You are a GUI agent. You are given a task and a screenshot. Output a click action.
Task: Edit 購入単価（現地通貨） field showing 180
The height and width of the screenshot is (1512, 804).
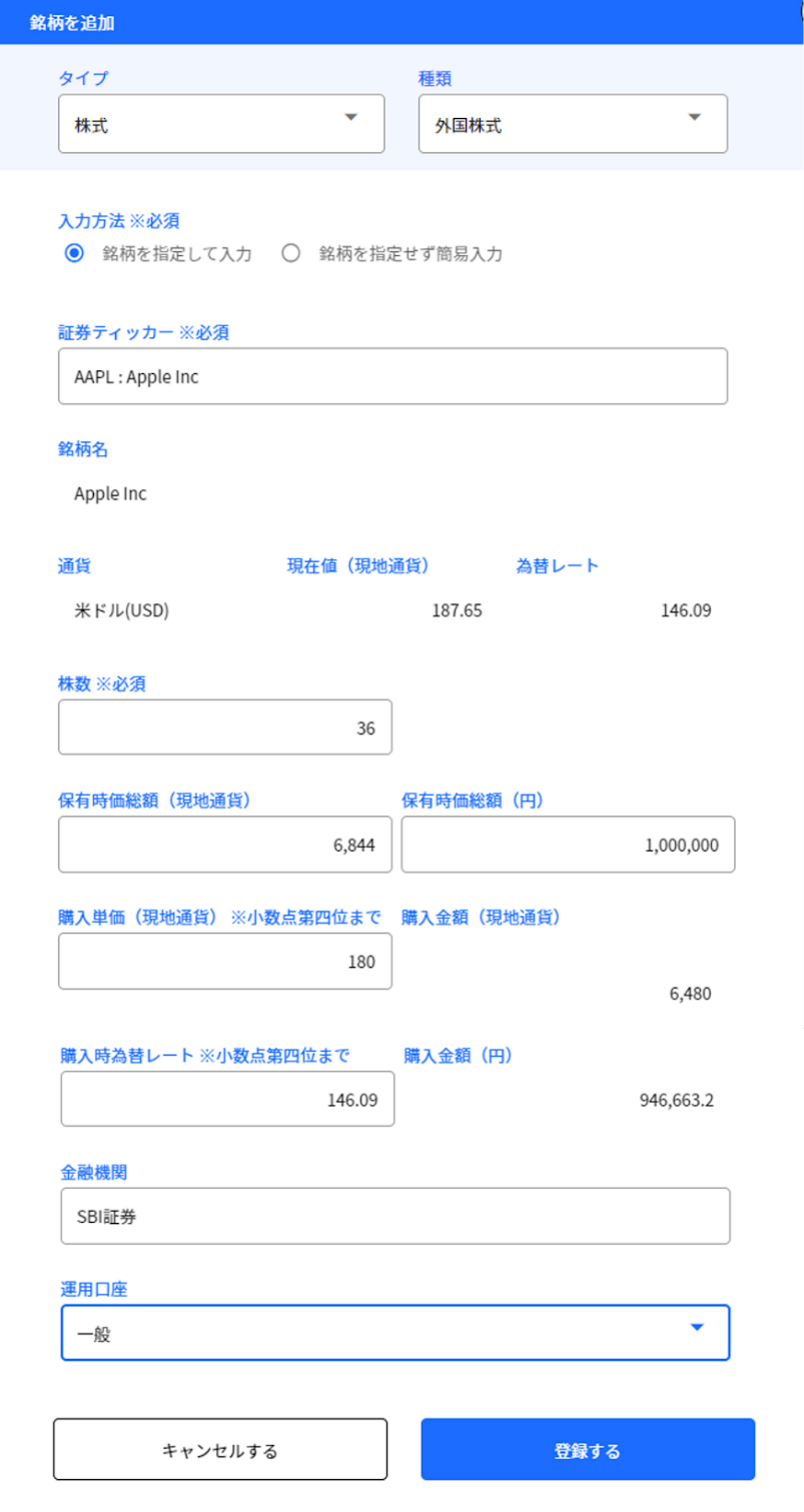(x=225, y=962)
